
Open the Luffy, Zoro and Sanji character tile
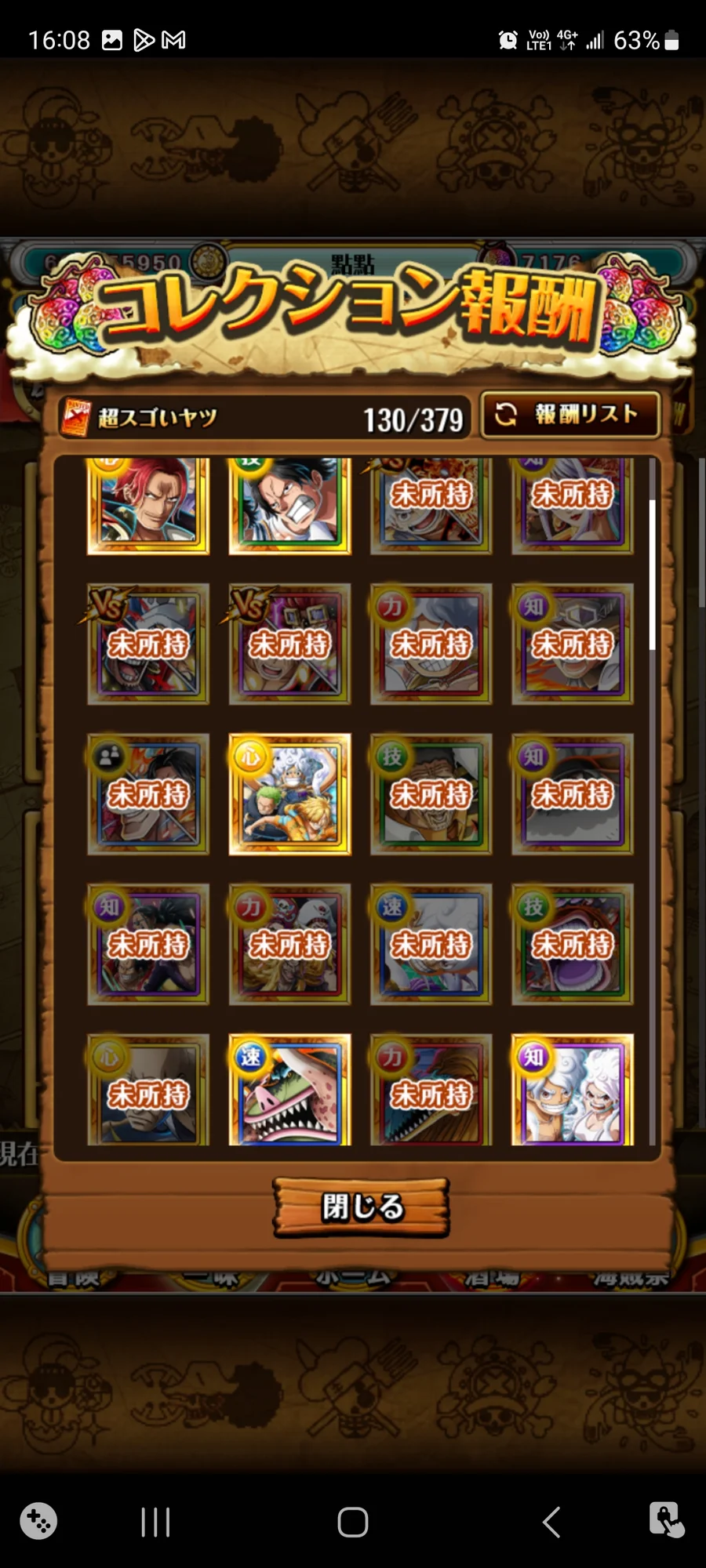(289, 794)
